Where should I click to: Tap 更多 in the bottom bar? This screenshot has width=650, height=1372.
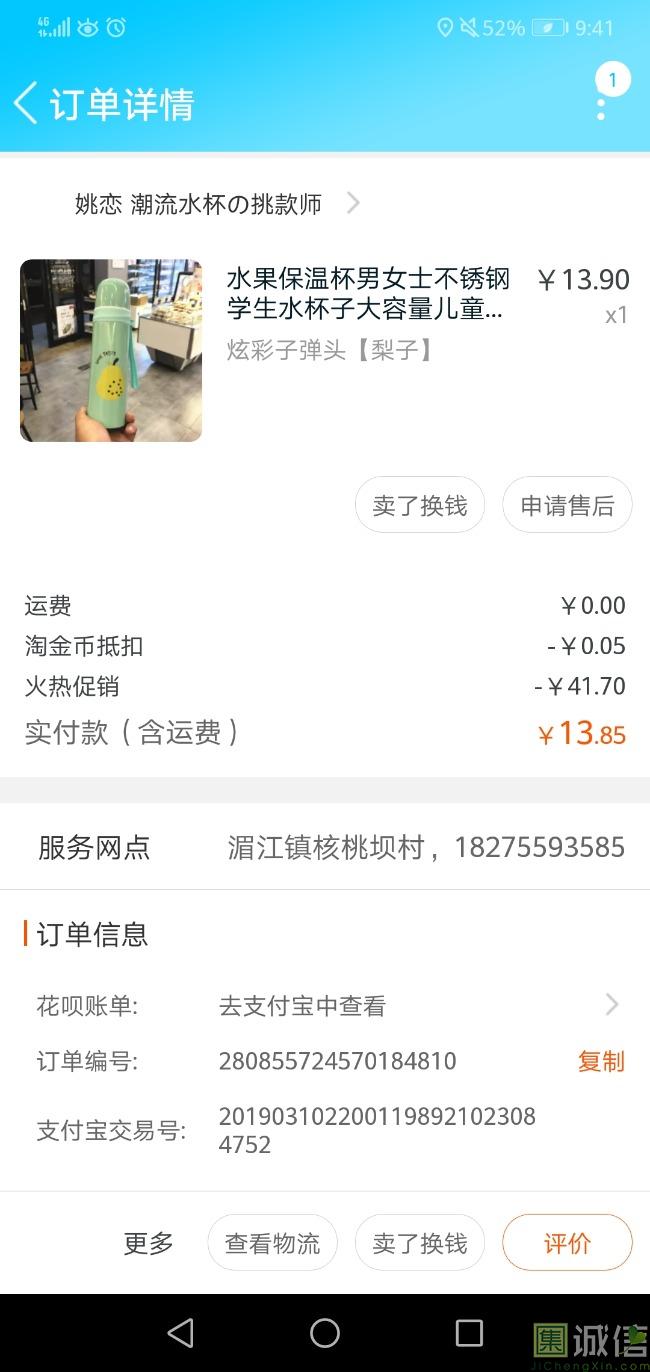point(148,1243)
